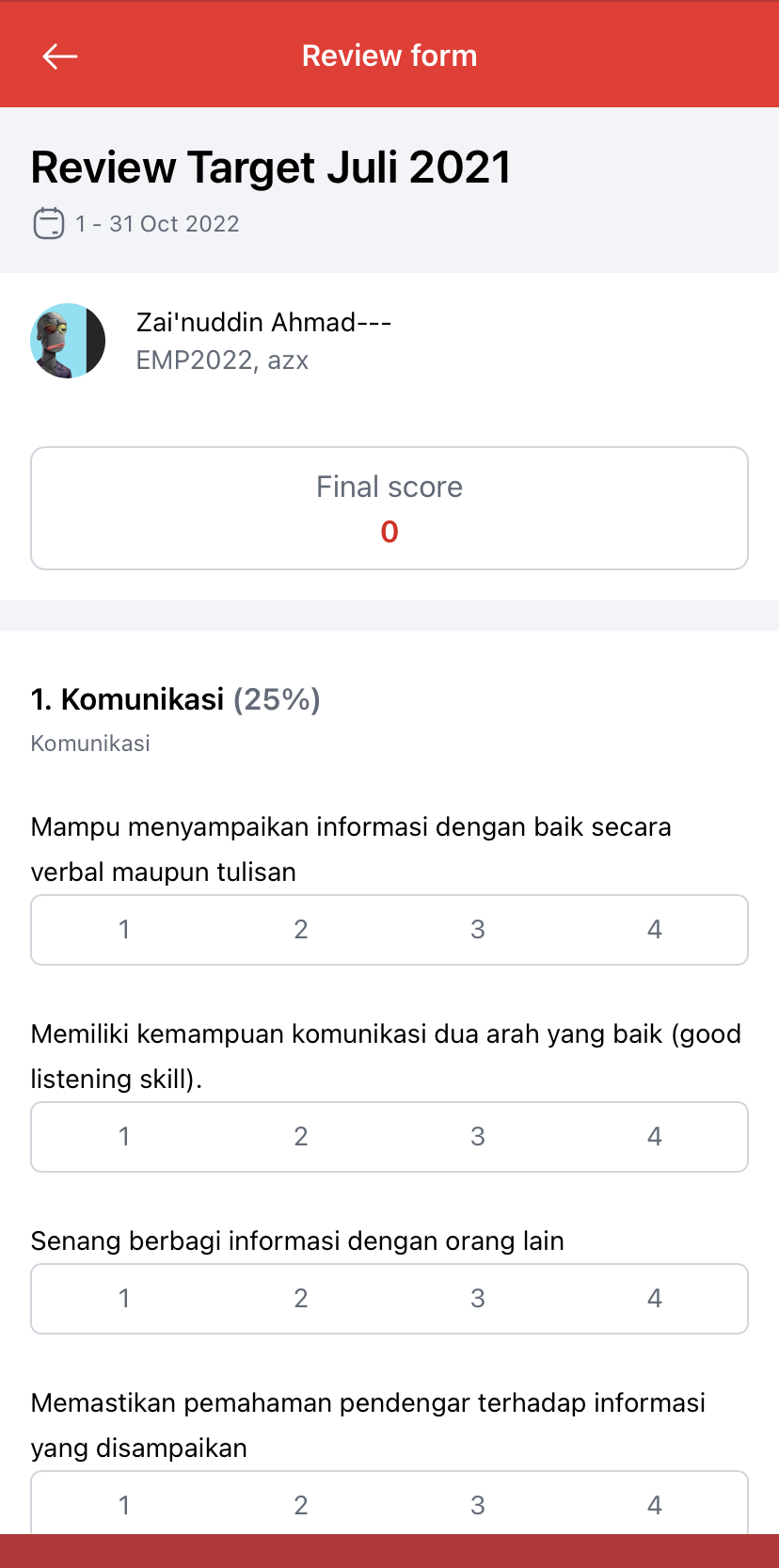This screenshot has height=1568, width=779.
Task: Select score 3 for verbal communication question
Action: point(477,929)
